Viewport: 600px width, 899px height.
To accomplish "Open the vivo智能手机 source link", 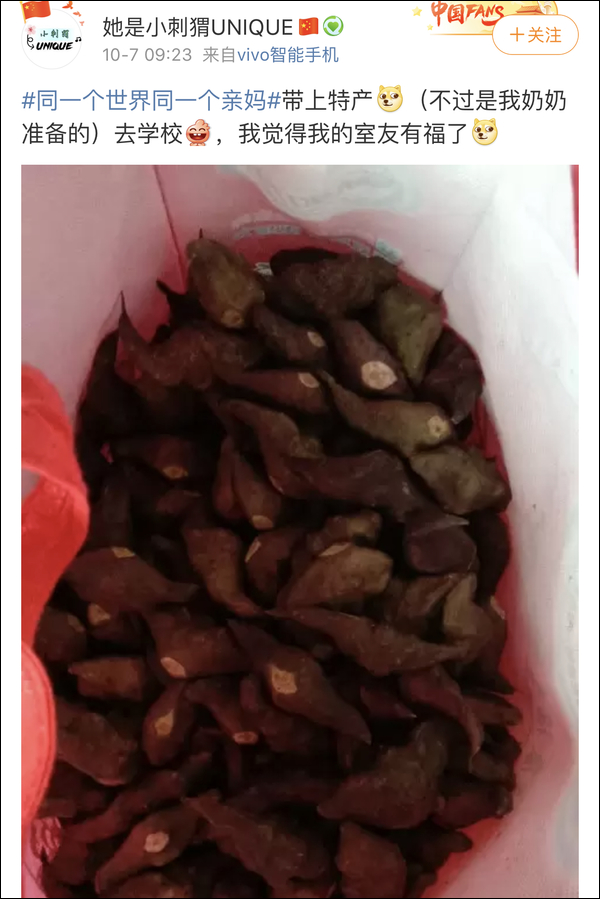I will tap(288, 55).
